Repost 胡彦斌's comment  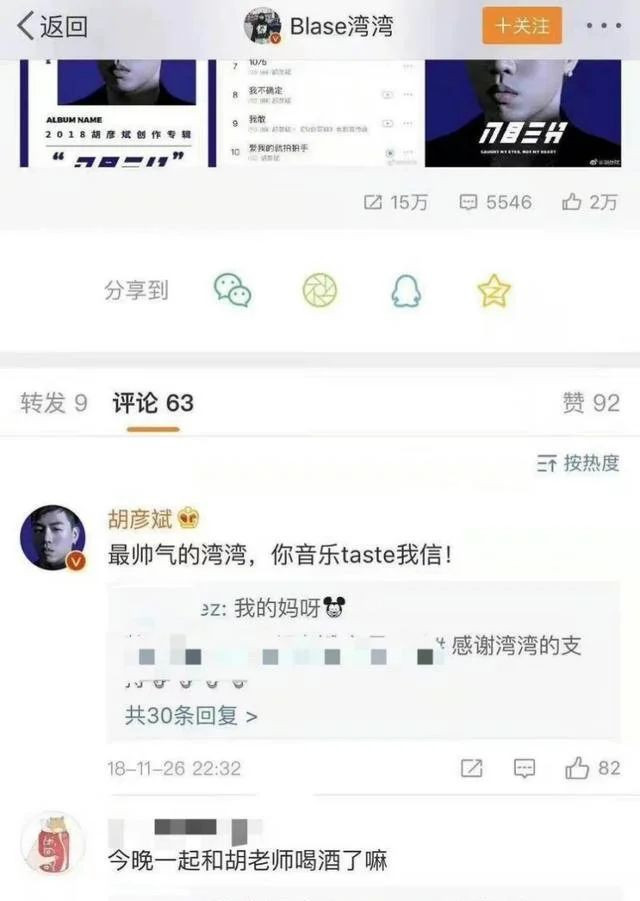[x=472, y=768]
